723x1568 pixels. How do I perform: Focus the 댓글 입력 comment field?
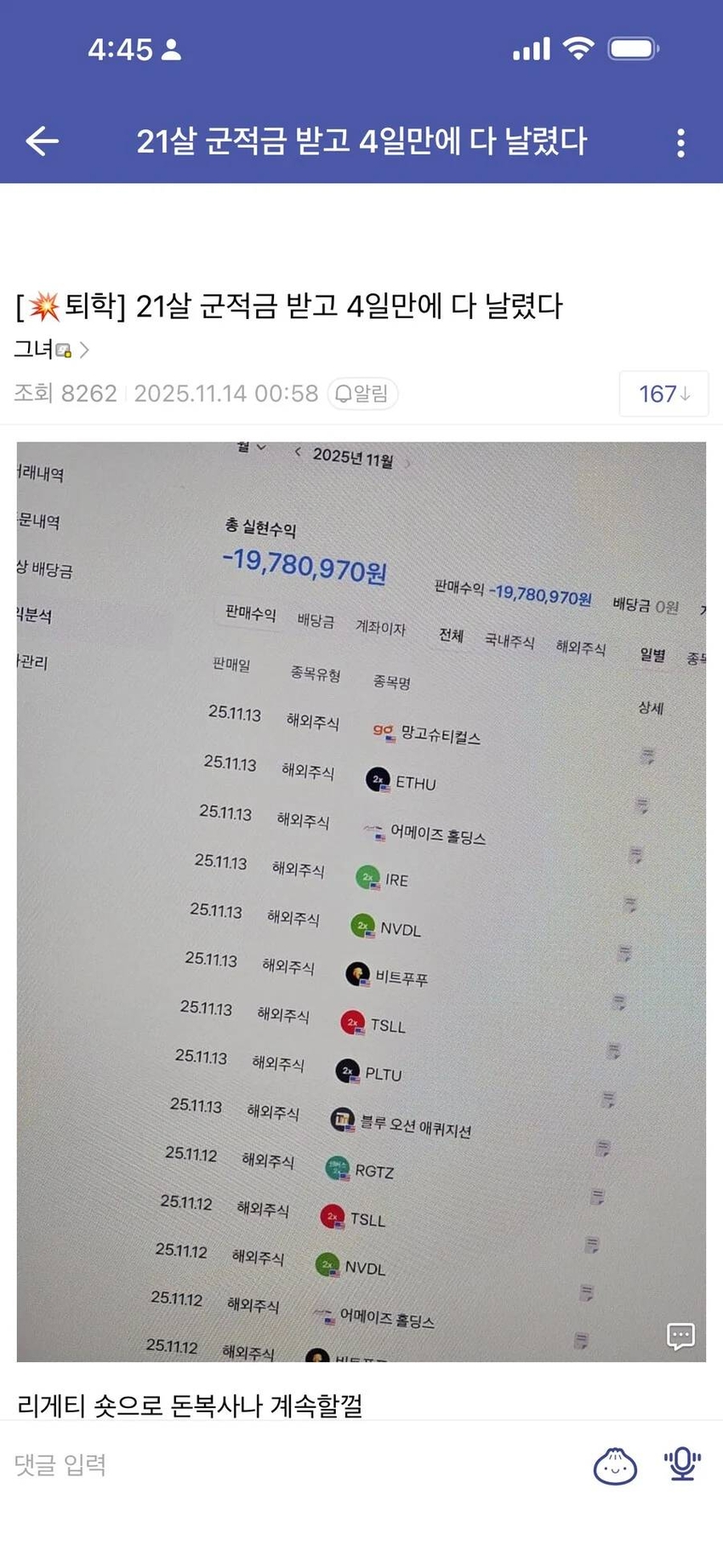[255, 1465]
